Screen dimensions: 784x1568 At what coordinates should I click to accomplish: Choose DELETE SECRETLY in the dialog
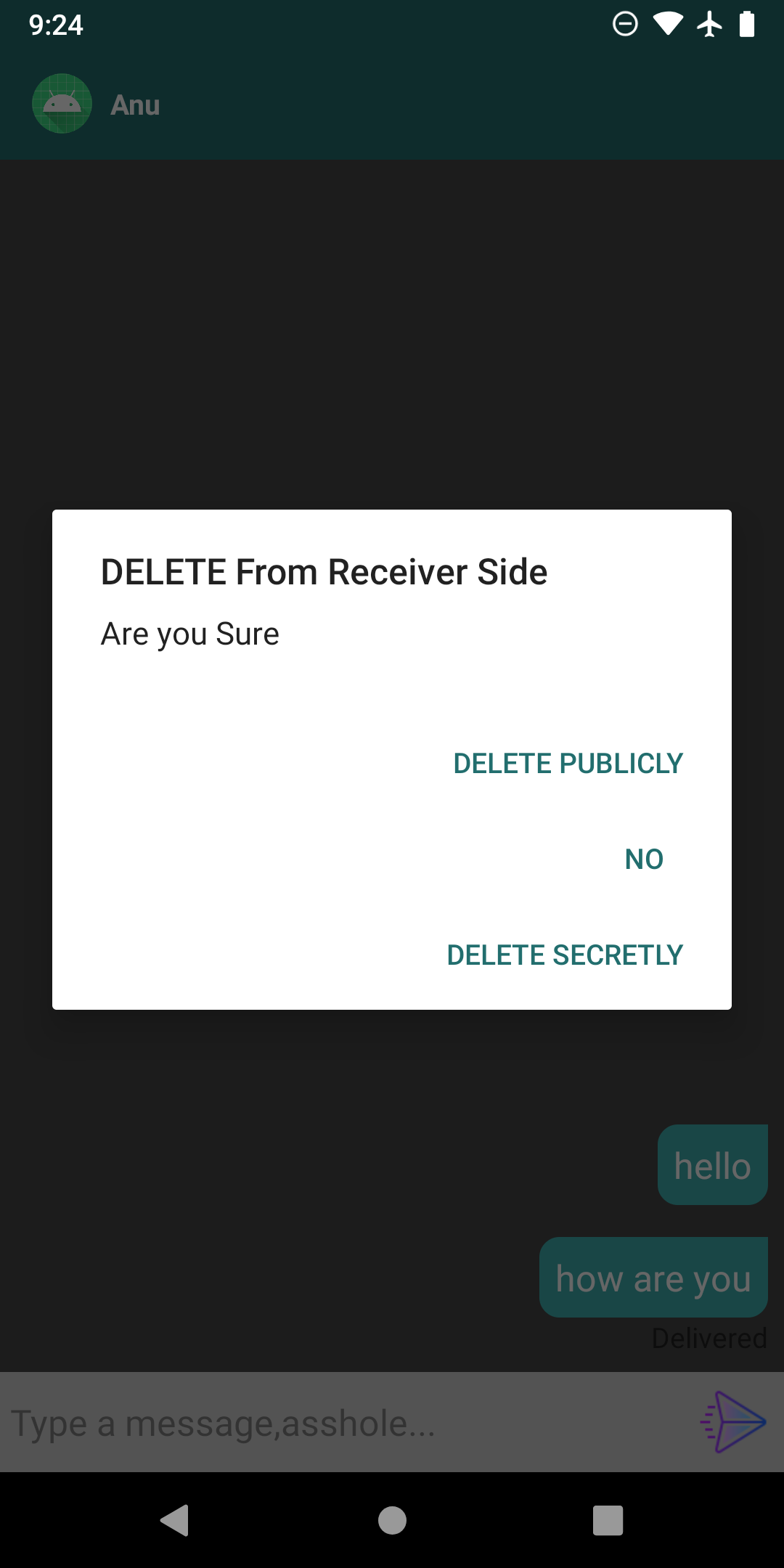click(565, 955)
